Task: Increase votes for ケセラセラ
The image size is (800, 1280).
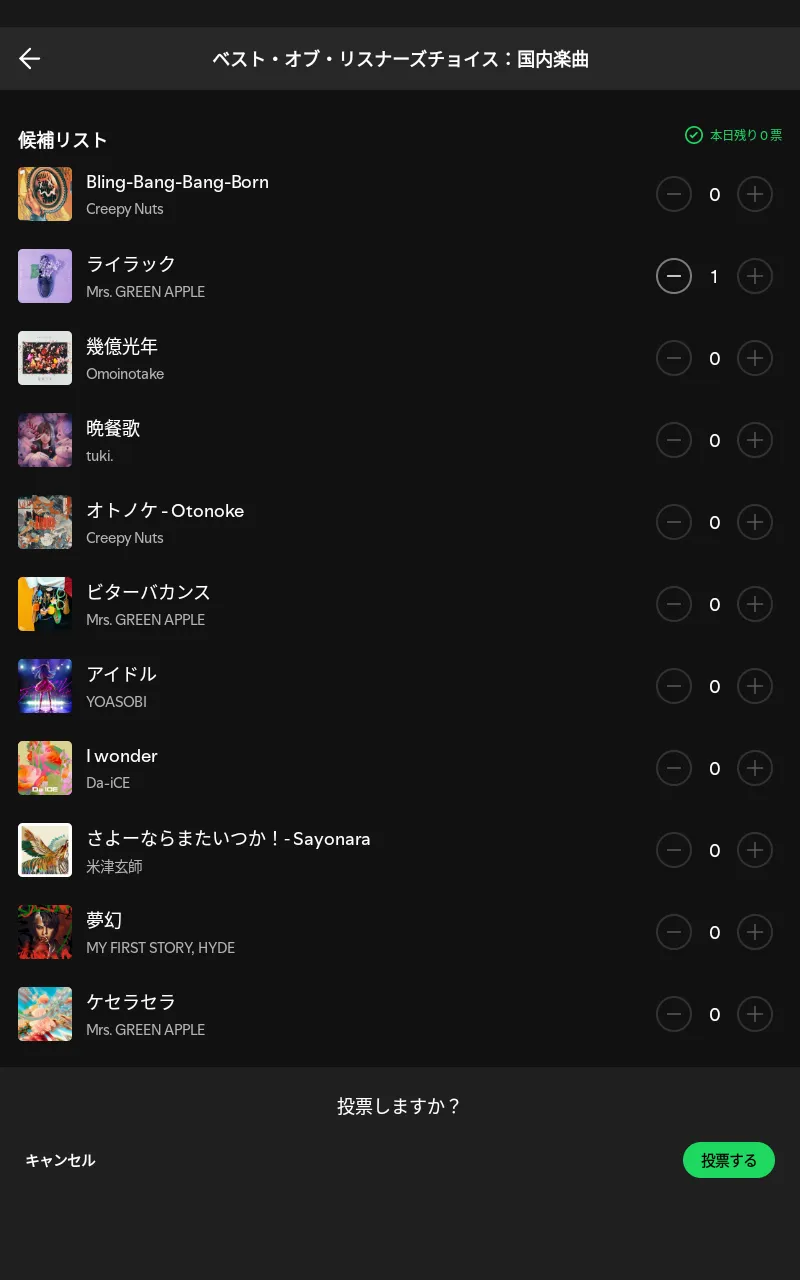Action: click(x=755, y=1014)
